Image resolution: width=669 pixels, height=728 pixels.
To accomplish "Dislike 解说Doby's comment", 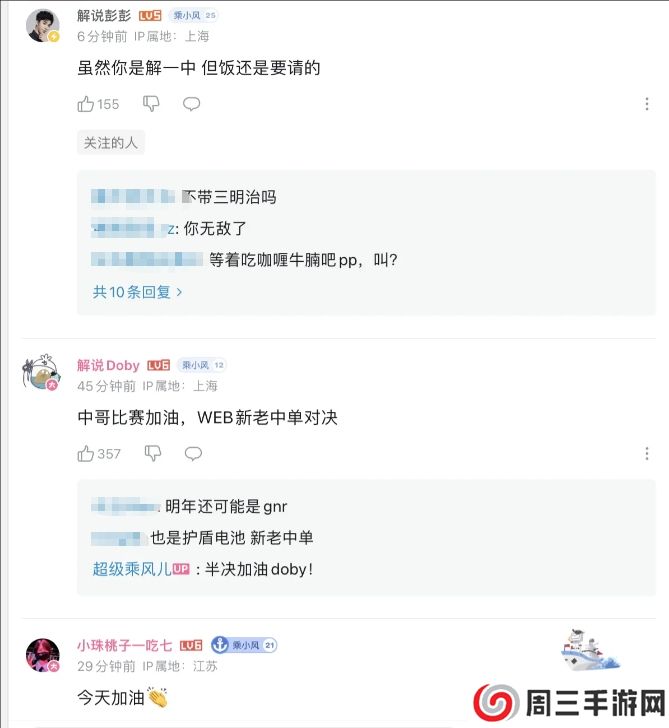I will [x=152, y=454].
